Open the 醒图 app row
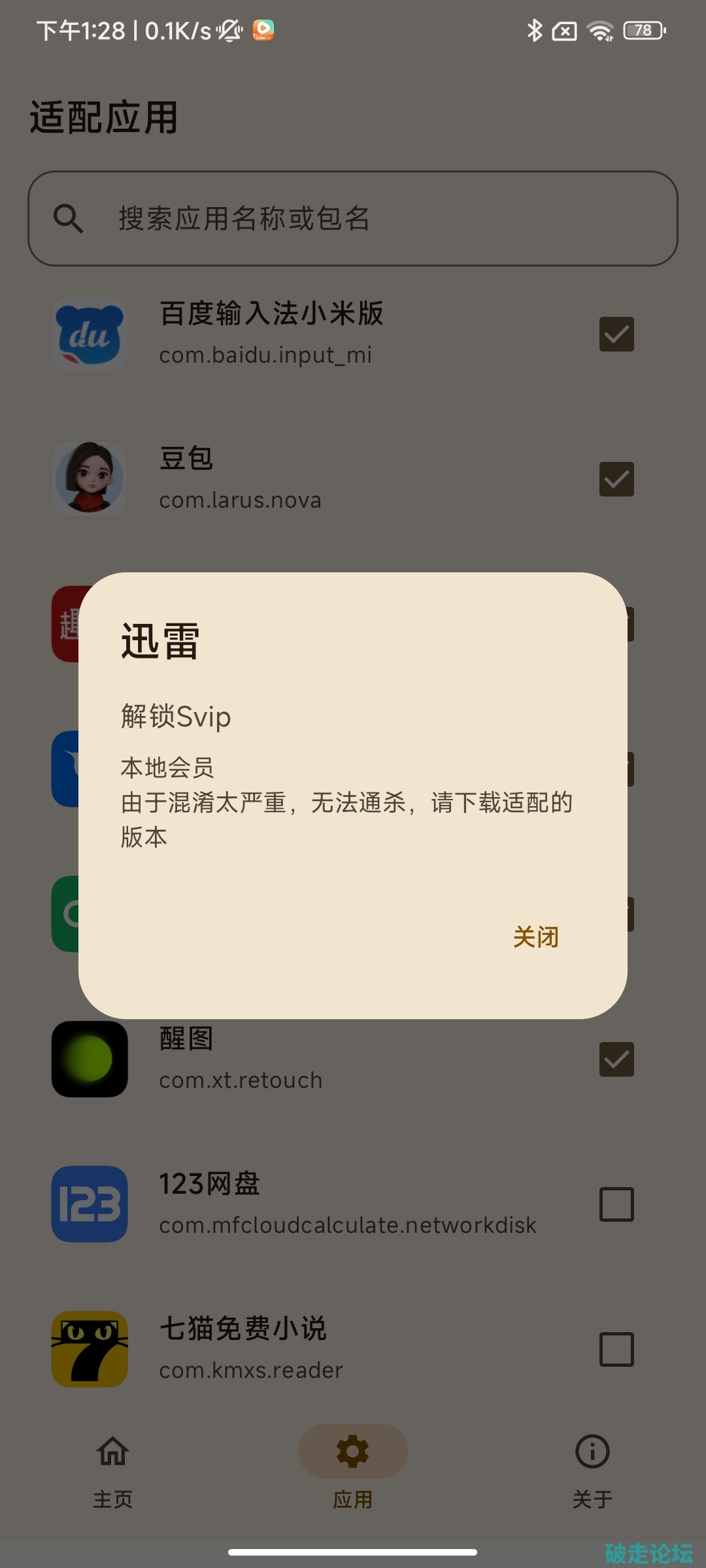This screenshot has height=1568, width=706. click(x=353, y=1060)
